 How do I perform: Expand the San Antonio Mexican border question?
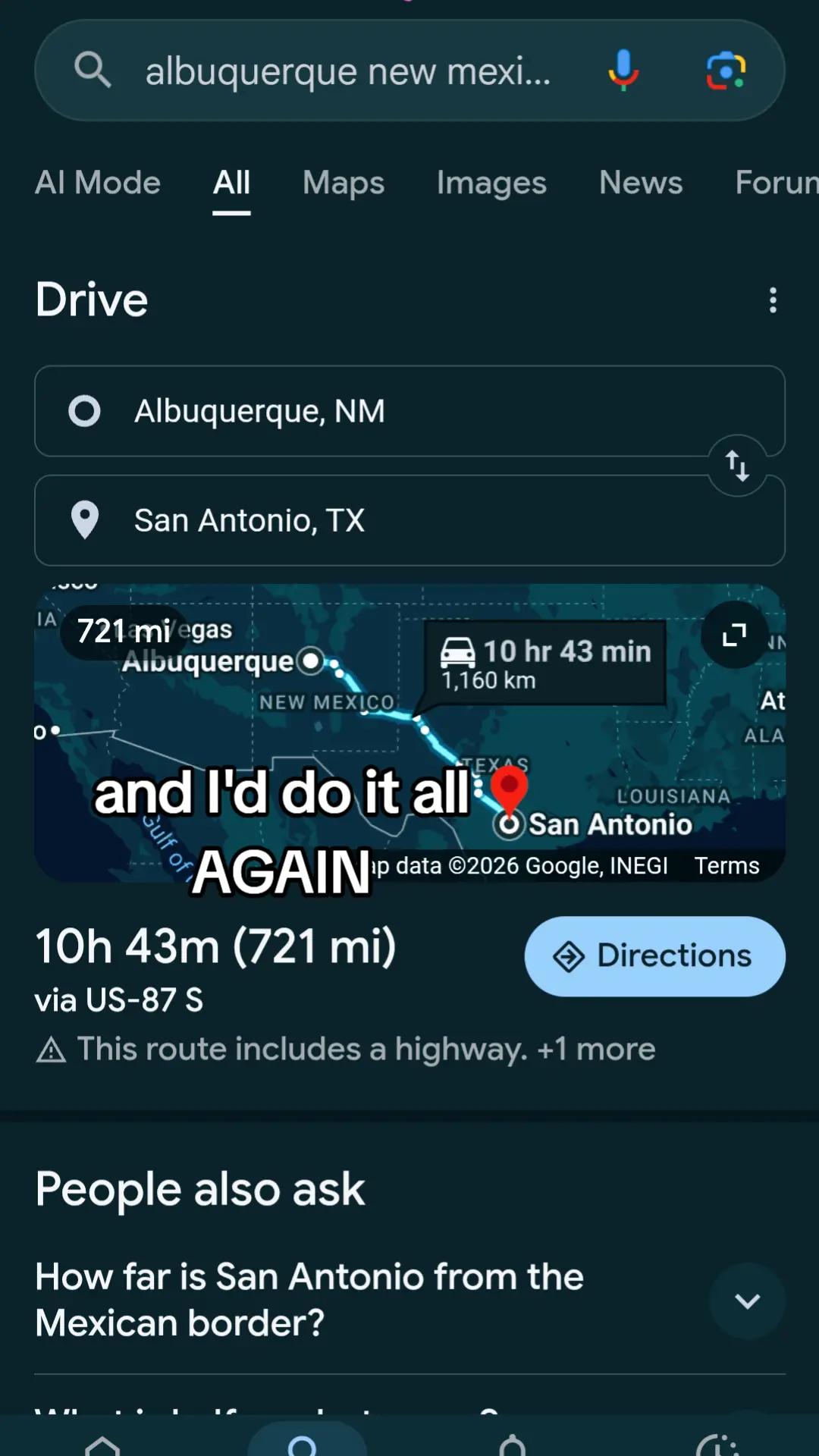tap(409, 1300)
